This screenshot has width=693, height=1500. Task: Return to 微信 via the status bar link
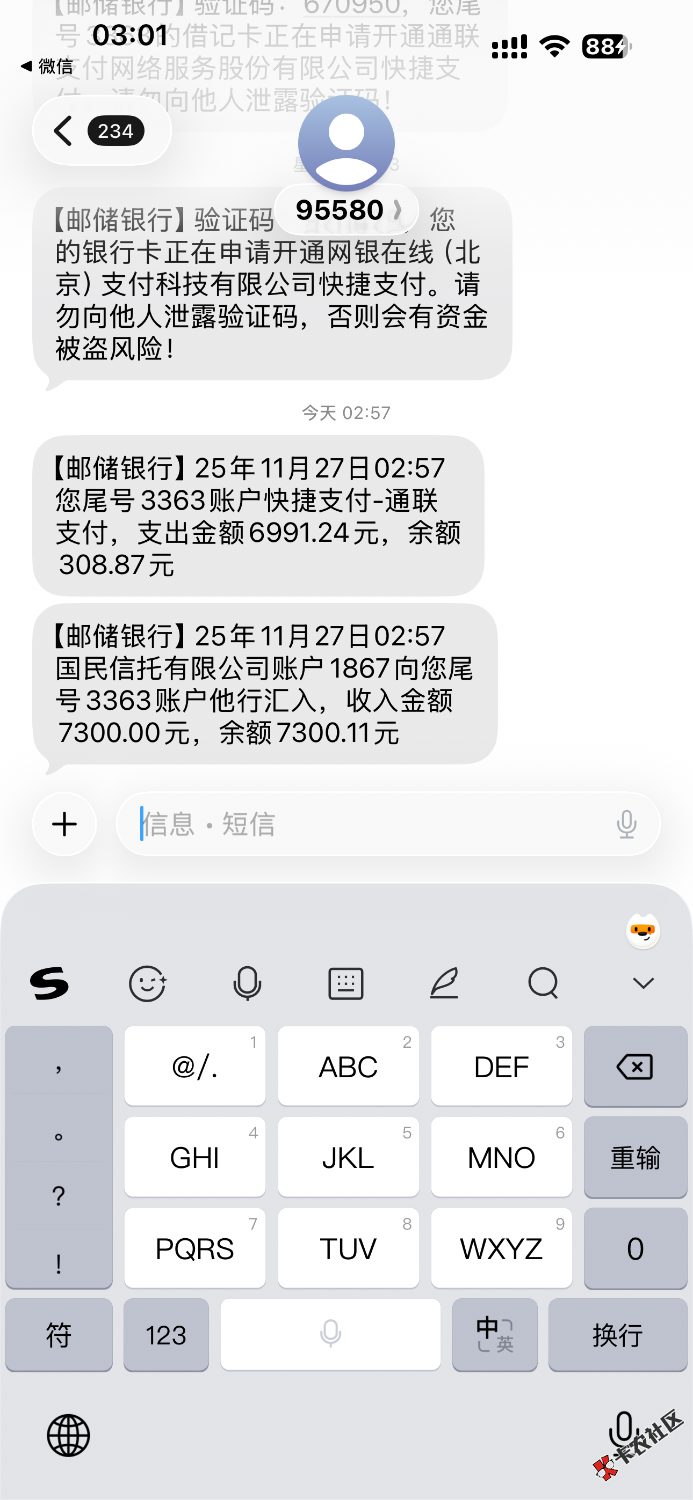click(x=47, y=67)
